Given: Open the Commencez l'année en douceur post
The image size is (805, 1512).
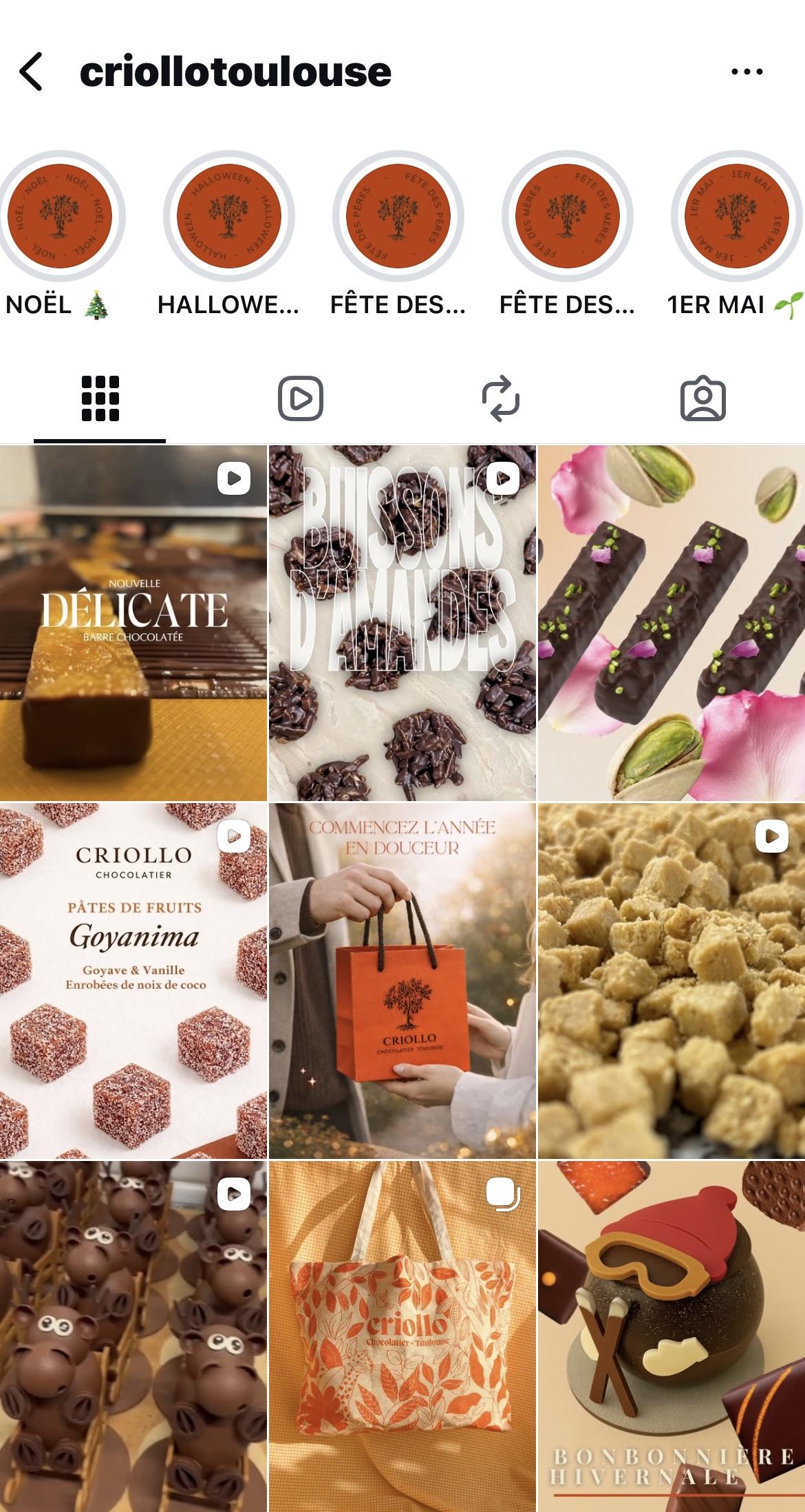Looking at the screenshot, I should coord(402,981).
